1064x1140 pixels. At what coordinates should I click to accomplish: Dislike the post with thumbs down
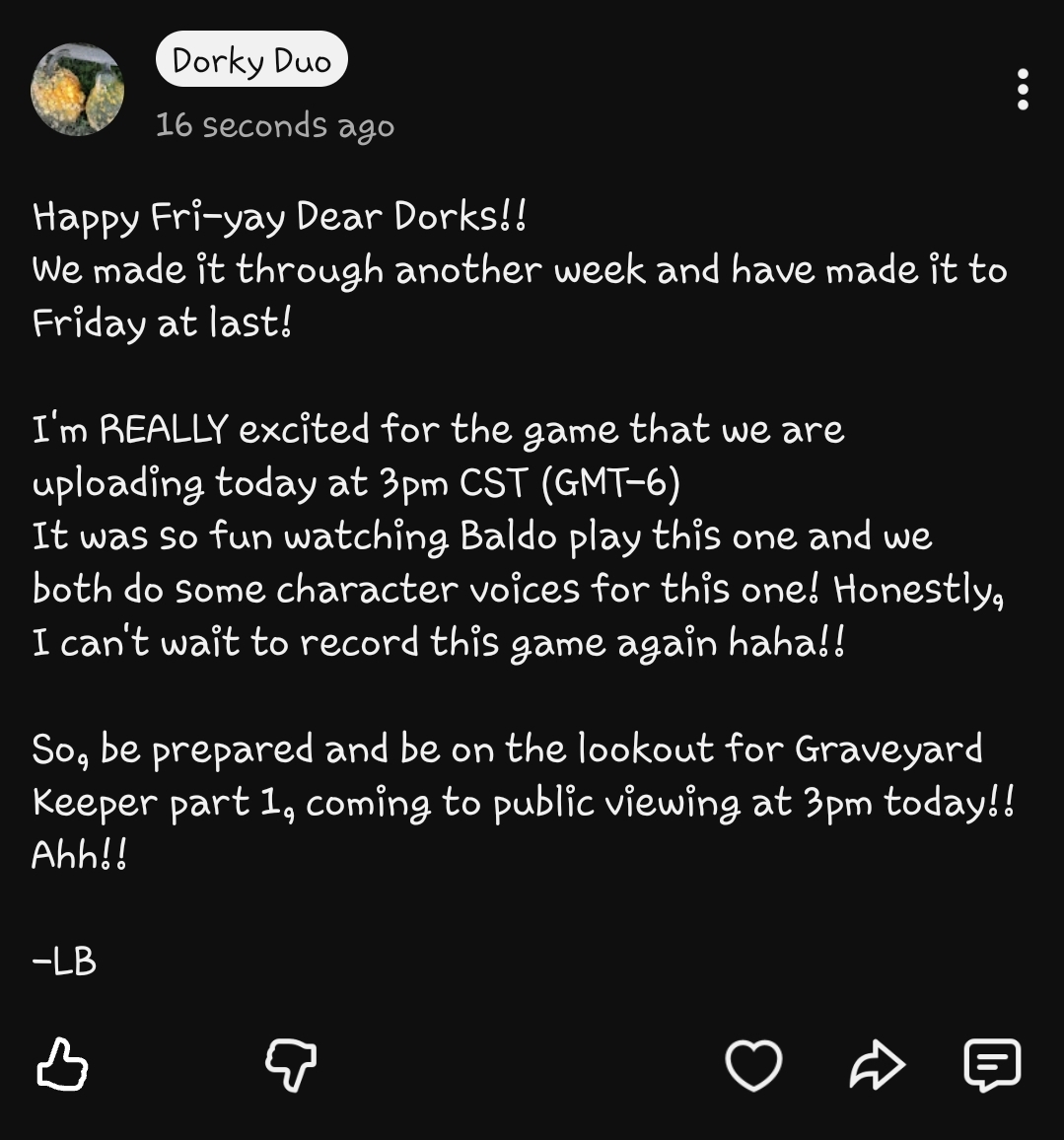click(291, 1065)
